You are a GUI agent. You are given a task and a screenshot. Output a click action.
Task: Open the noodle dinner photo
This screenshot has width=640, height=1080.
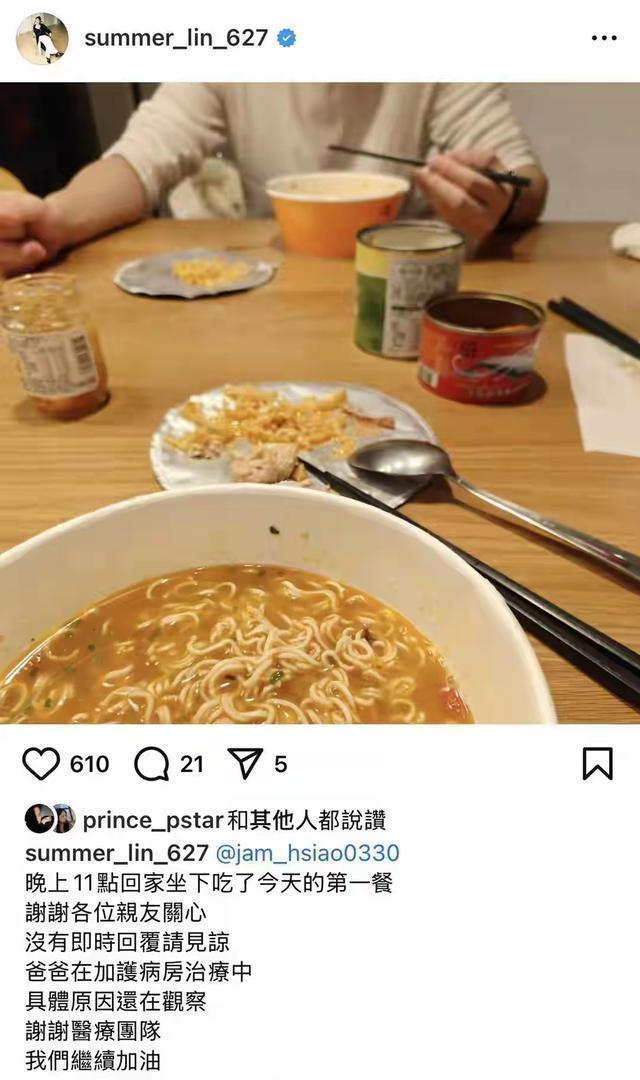[x=320, y=400]
